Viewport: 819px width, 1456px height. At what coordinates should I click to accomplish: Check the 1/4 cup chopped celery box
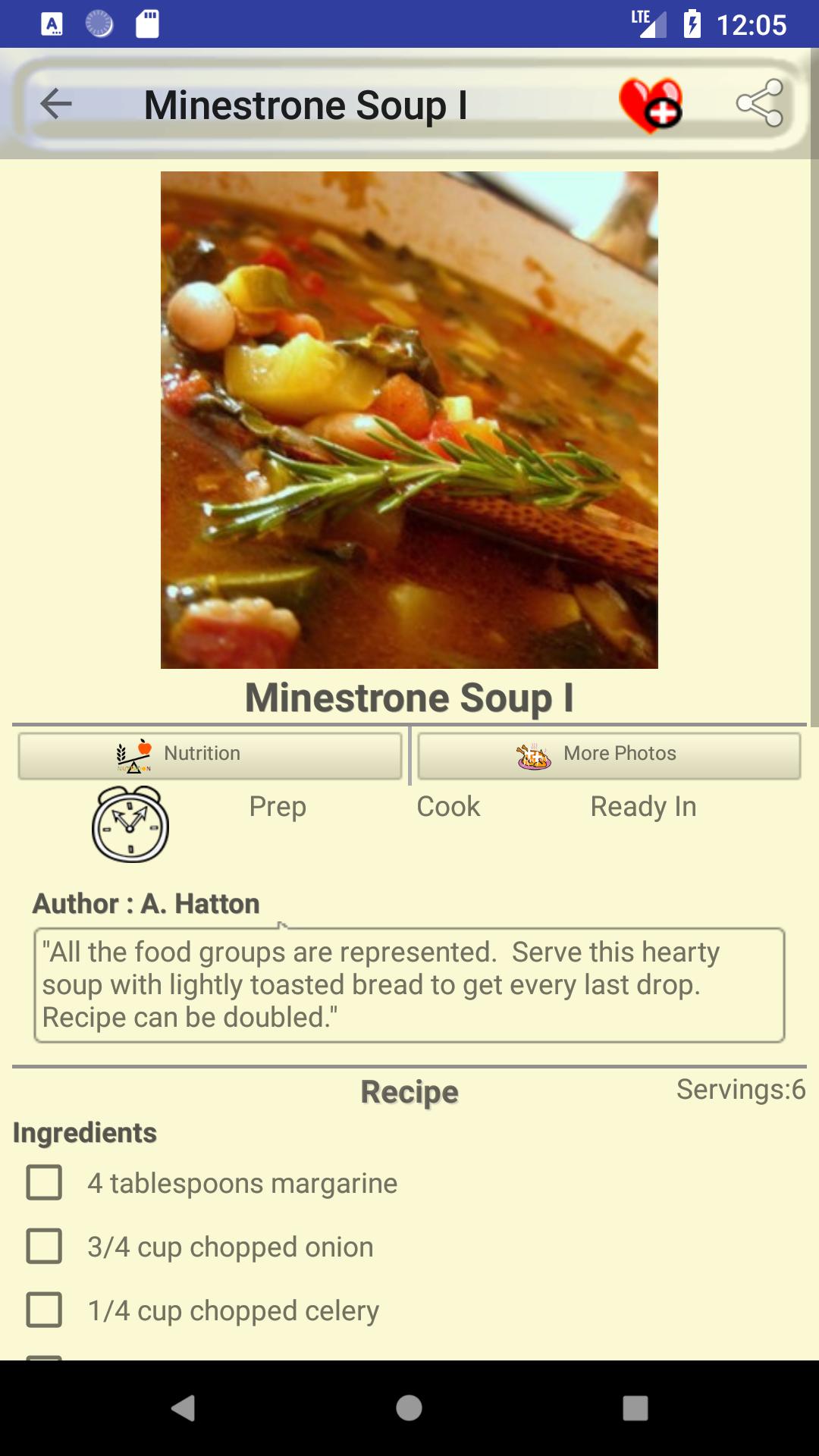coord(43,1308)
